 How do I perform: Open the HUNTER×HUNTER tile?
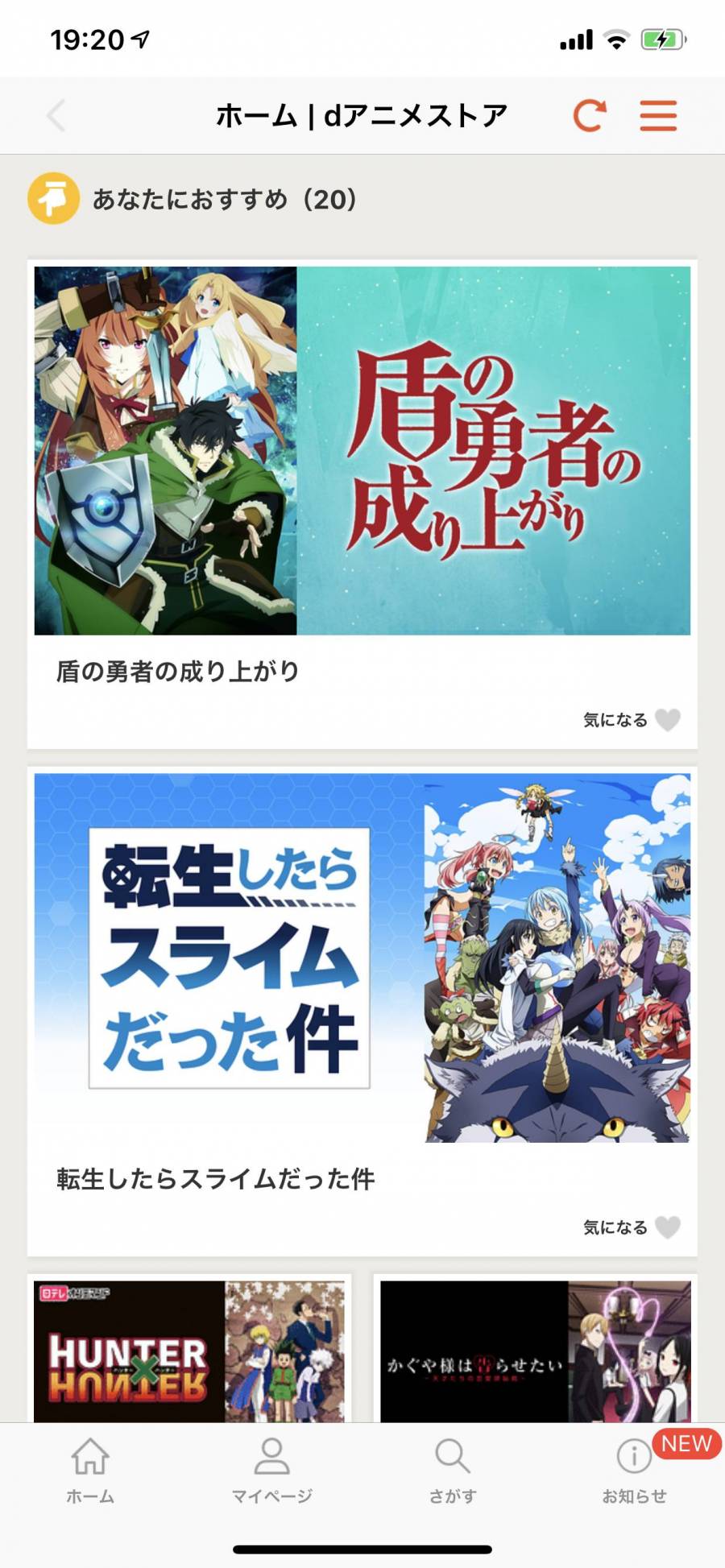point(189,1351)
